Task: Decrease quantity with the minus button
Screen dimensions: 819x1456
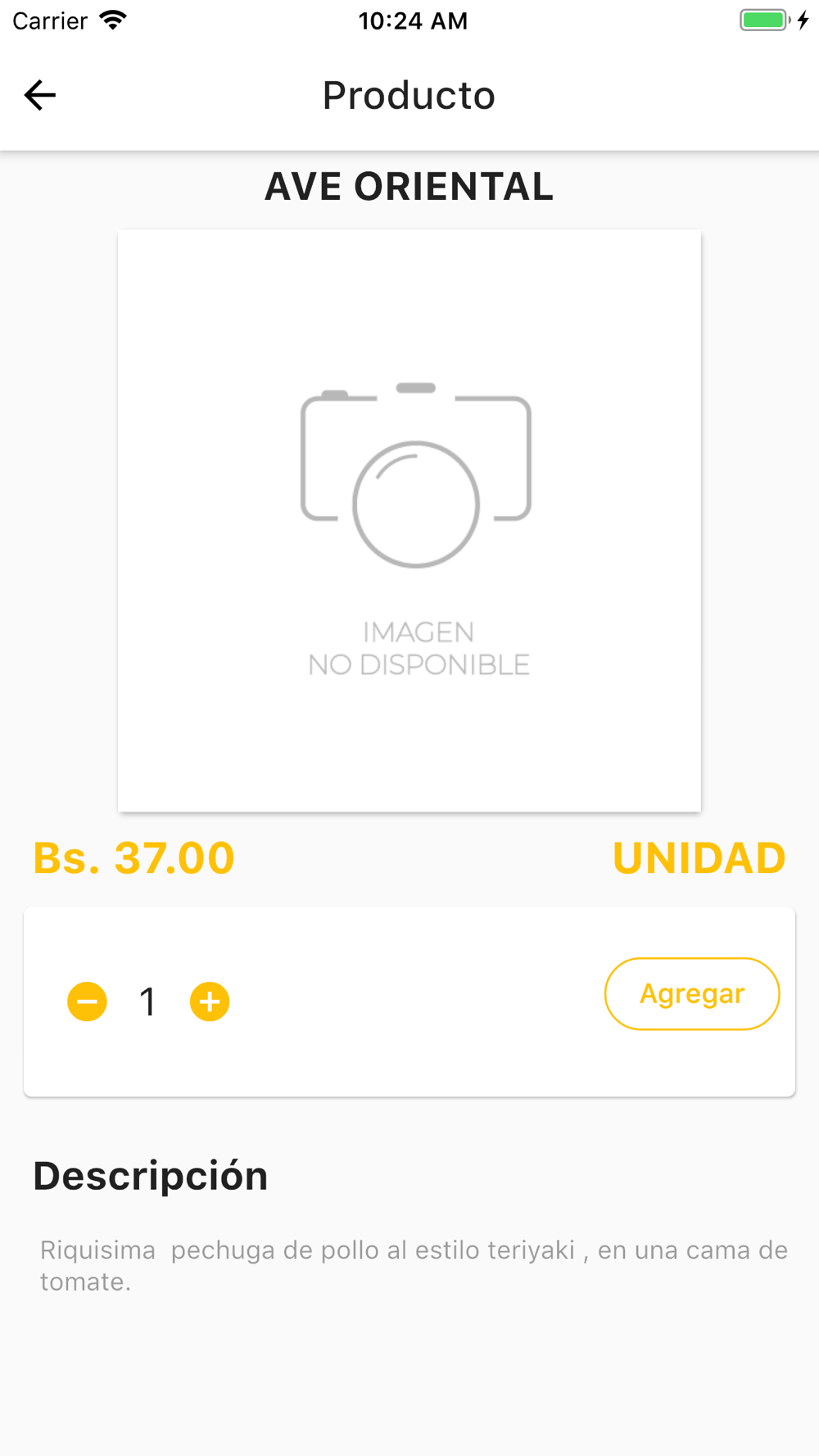Action: [87, 1002]
